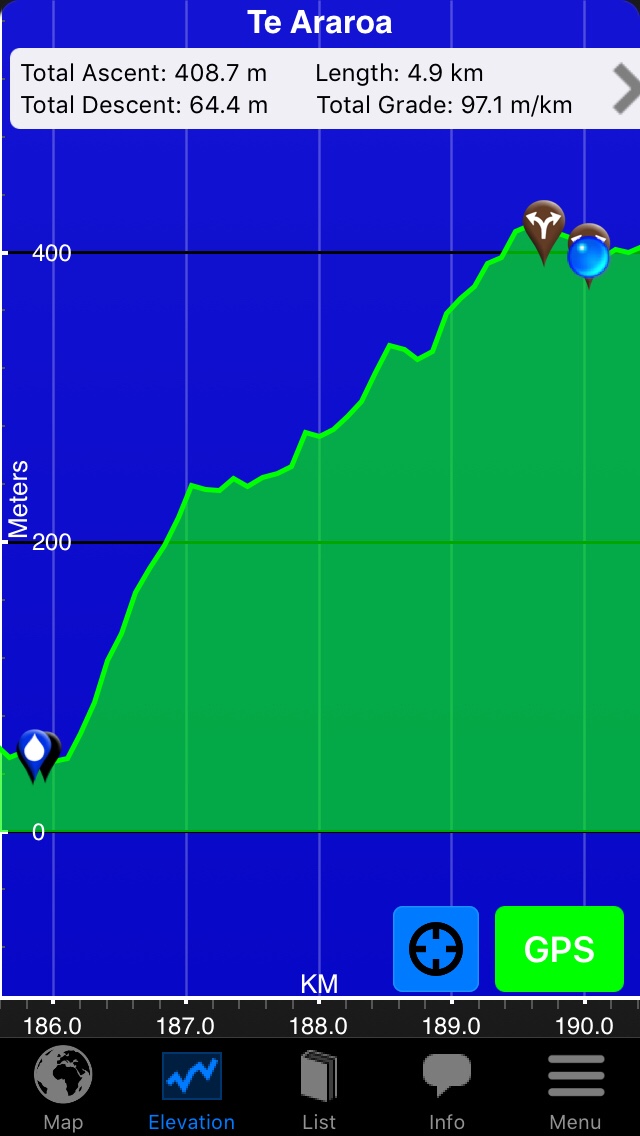Viewport: 640px width, 1136px height.
Task: Open the Menu tab
Action: tap(576, 1090)
